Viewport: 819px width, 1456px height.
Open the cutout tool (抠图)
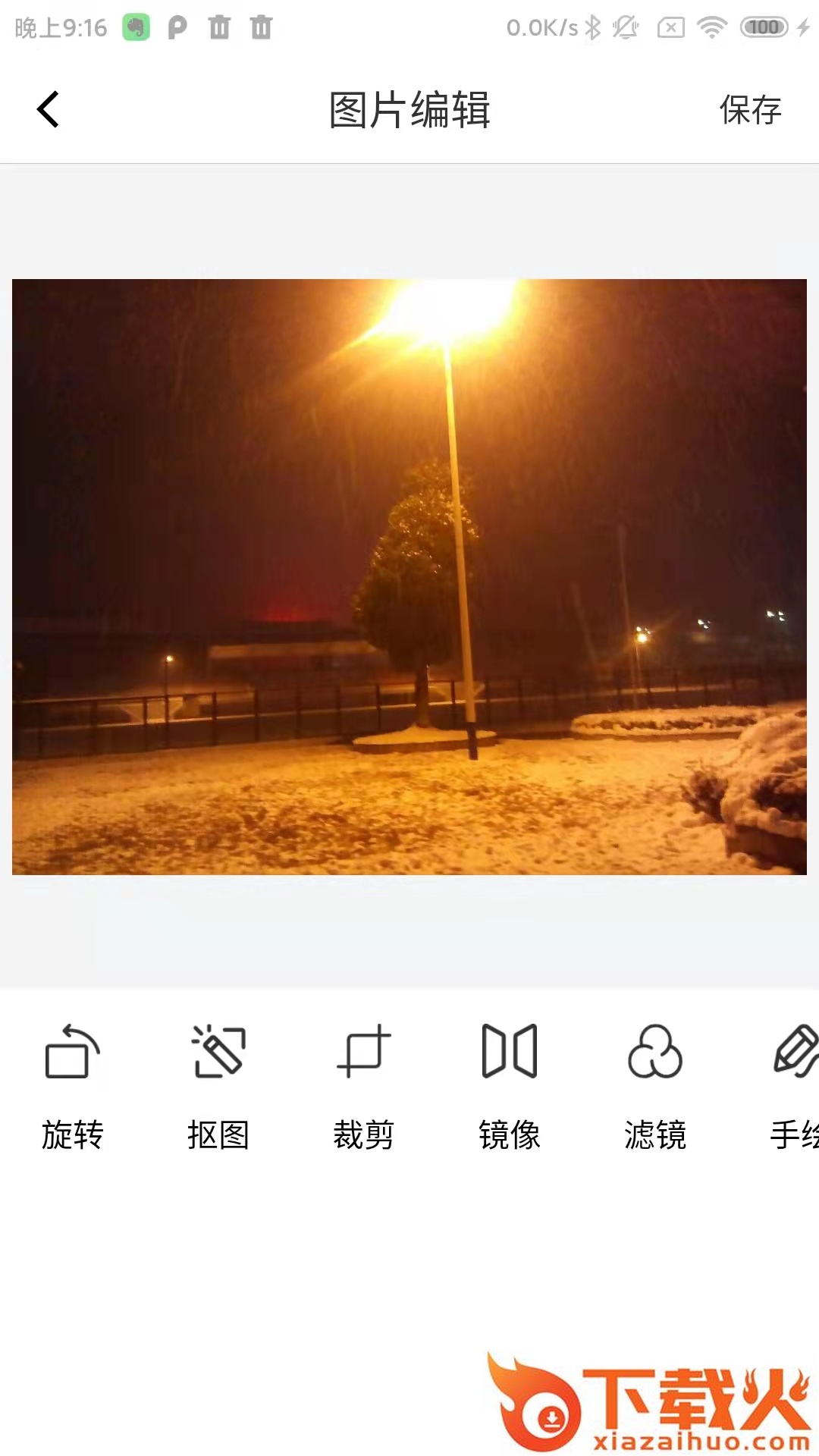[x=218, y=1084]
